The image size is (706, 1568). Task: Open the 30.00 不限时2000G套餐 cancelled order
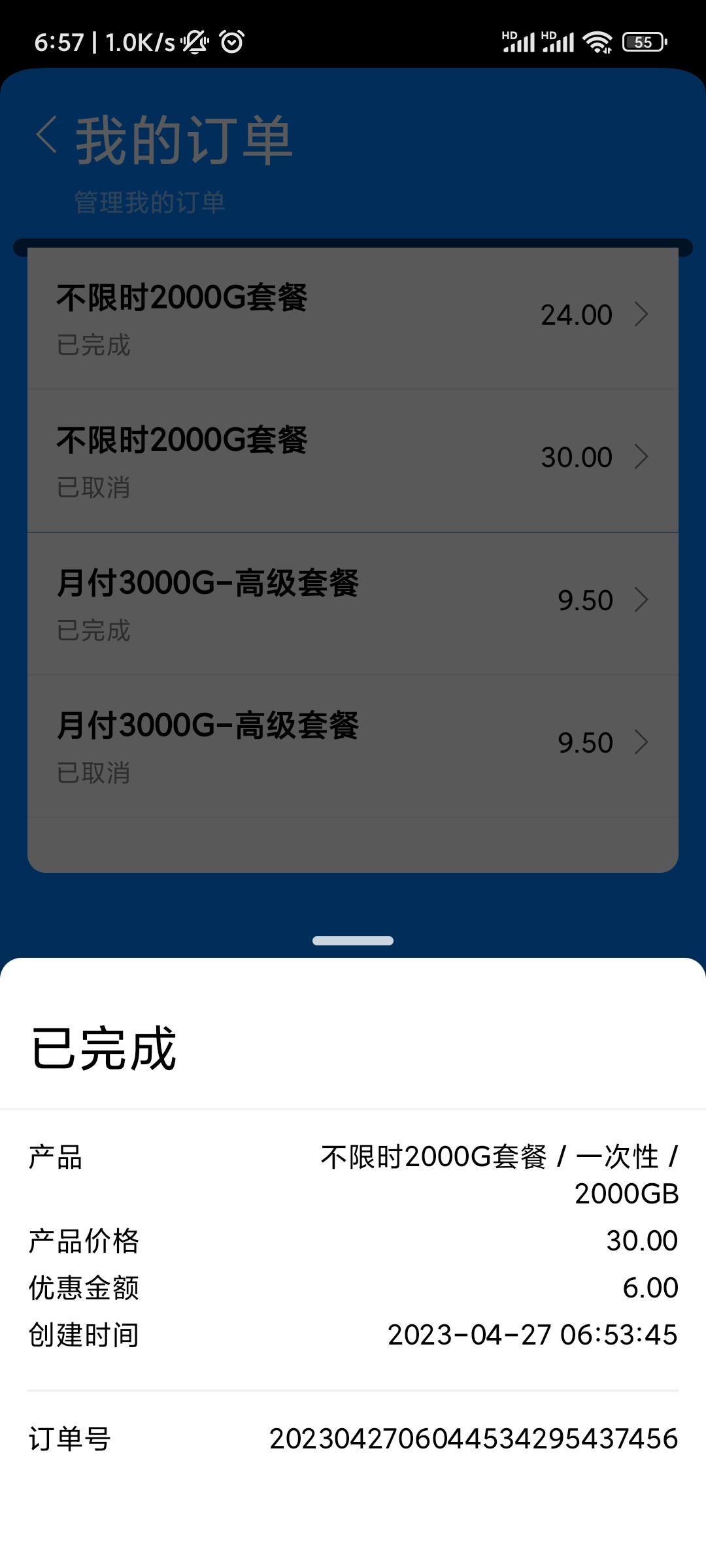(x=353, y=461)
